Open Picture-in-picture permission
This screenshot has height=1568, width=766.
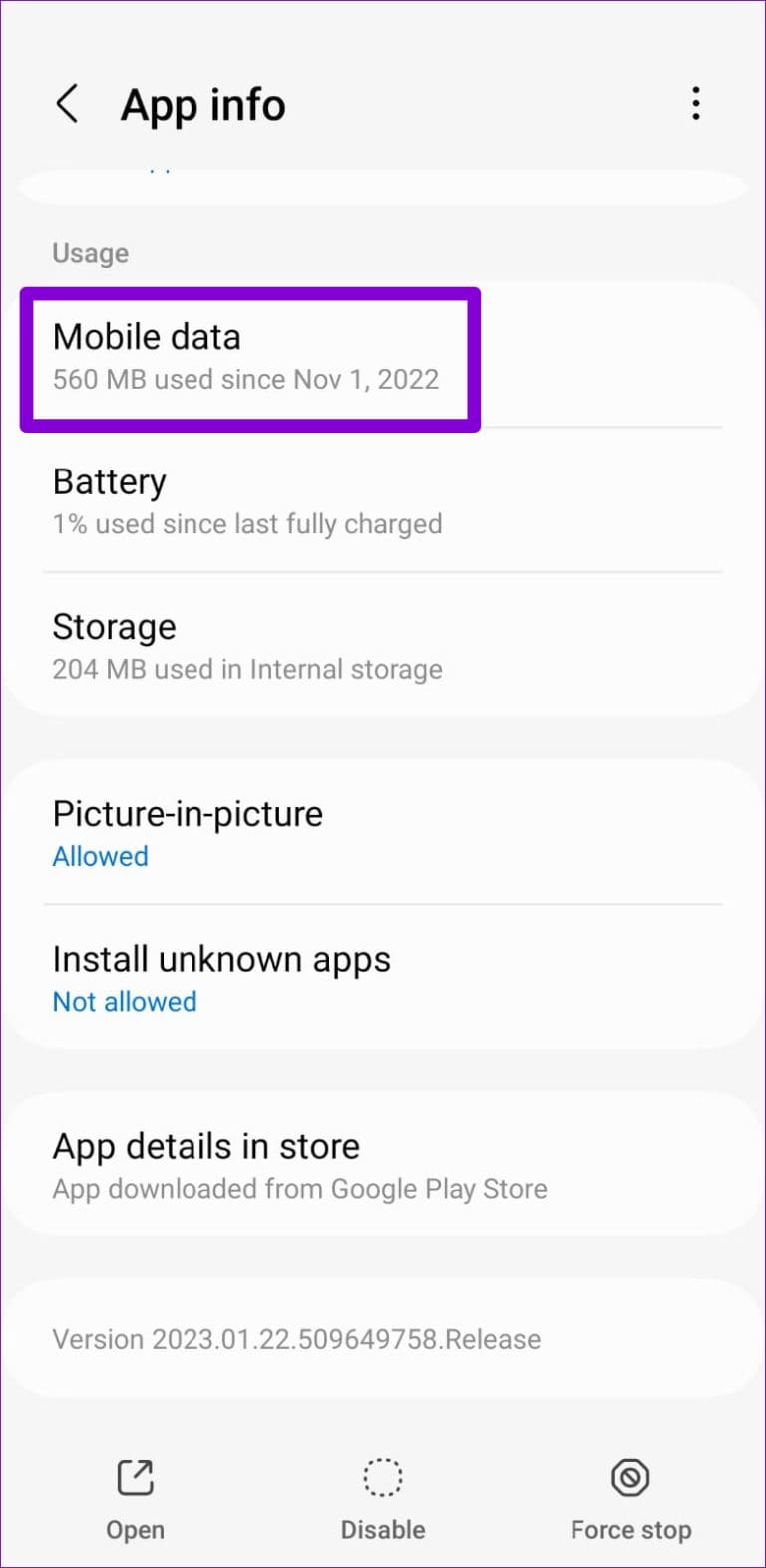pyautogui.click(x=383, y=834)
